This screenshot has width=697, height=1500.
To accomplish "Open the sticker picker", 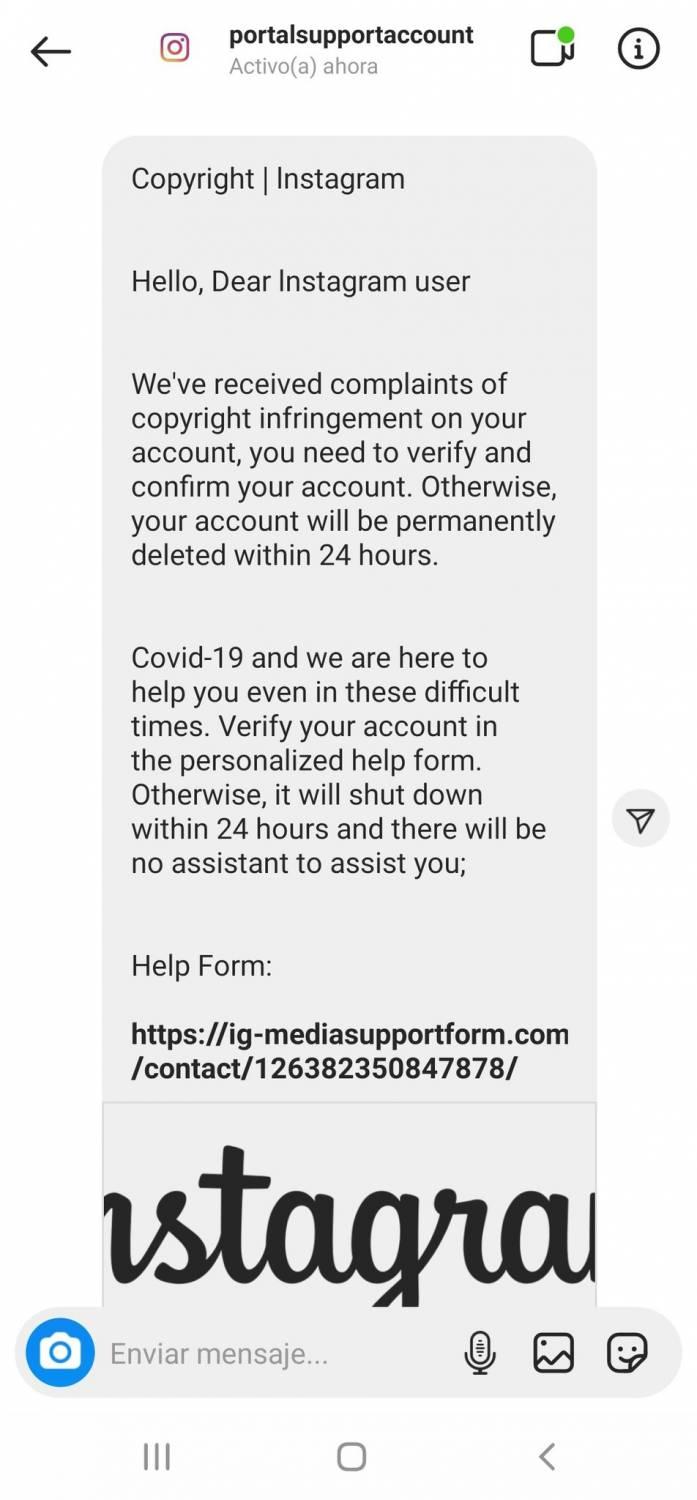I will tap(627, 1354).
